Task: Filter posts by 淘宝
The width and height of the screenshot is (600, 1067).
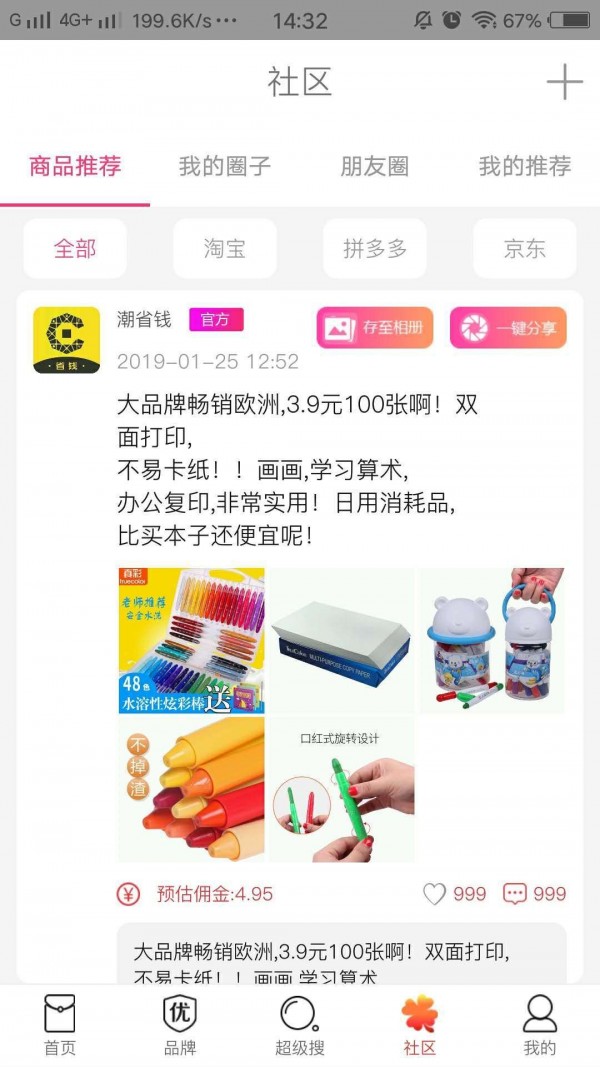Action: [225, 248]
